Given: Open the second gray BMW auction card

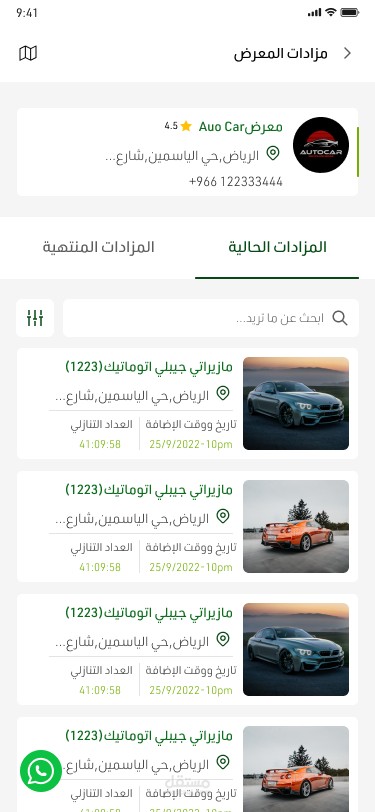Looking at the screenshot, I should [x=188, y=649].
